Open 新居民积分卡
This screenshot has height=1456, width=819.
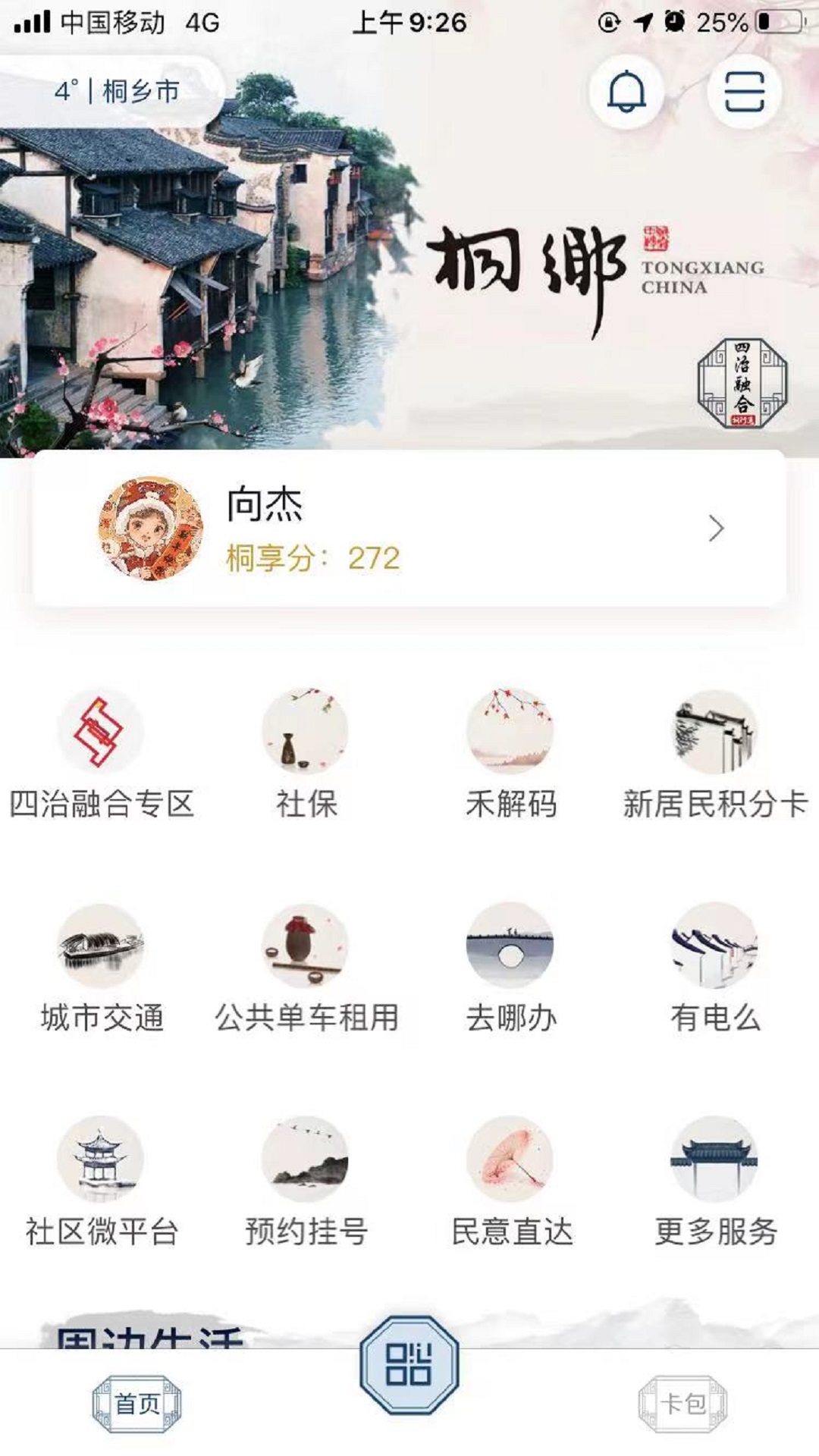click(715, 755)
